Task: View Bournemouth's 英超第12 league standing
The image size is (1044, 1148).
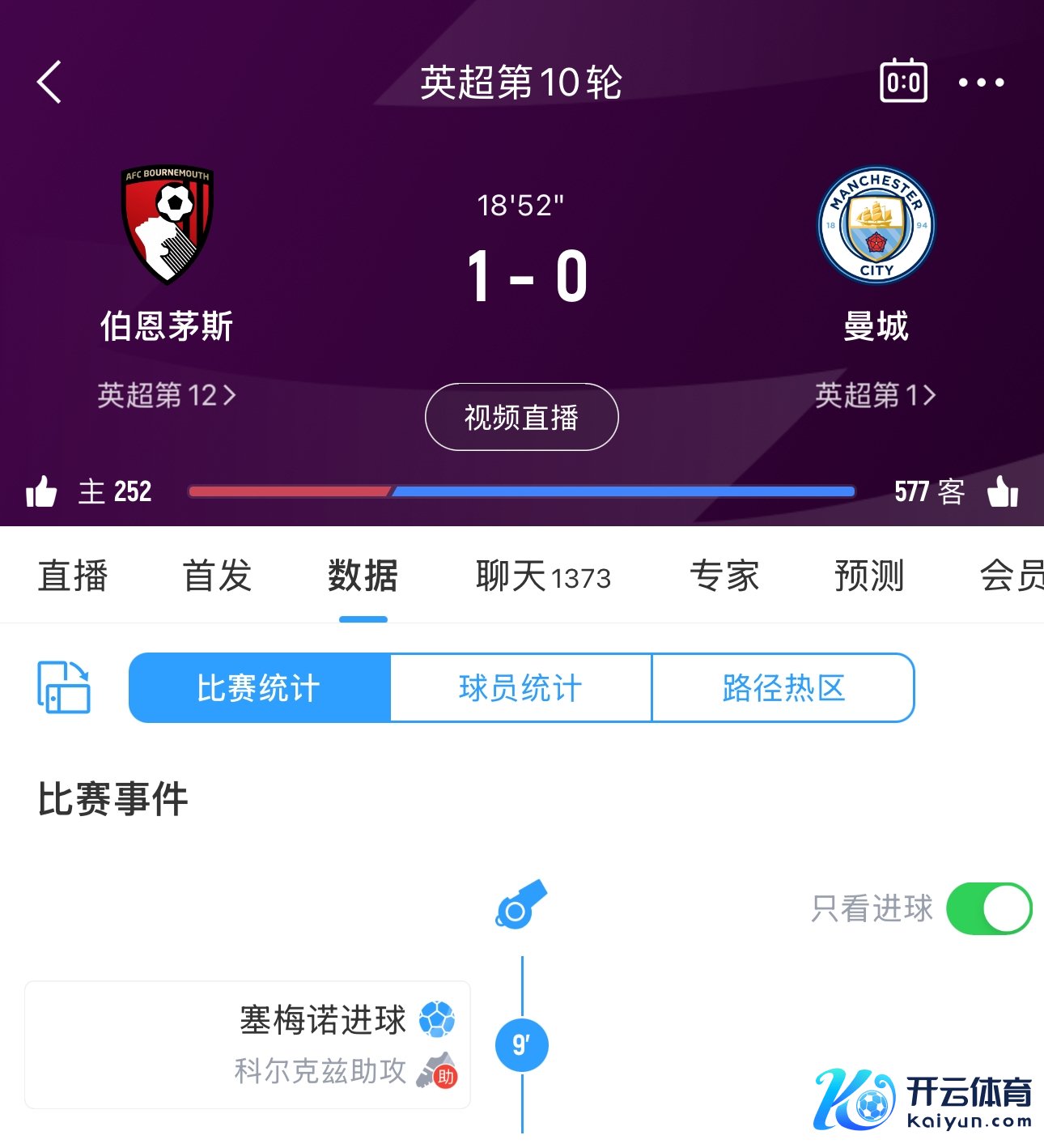Action: [167, 395]
